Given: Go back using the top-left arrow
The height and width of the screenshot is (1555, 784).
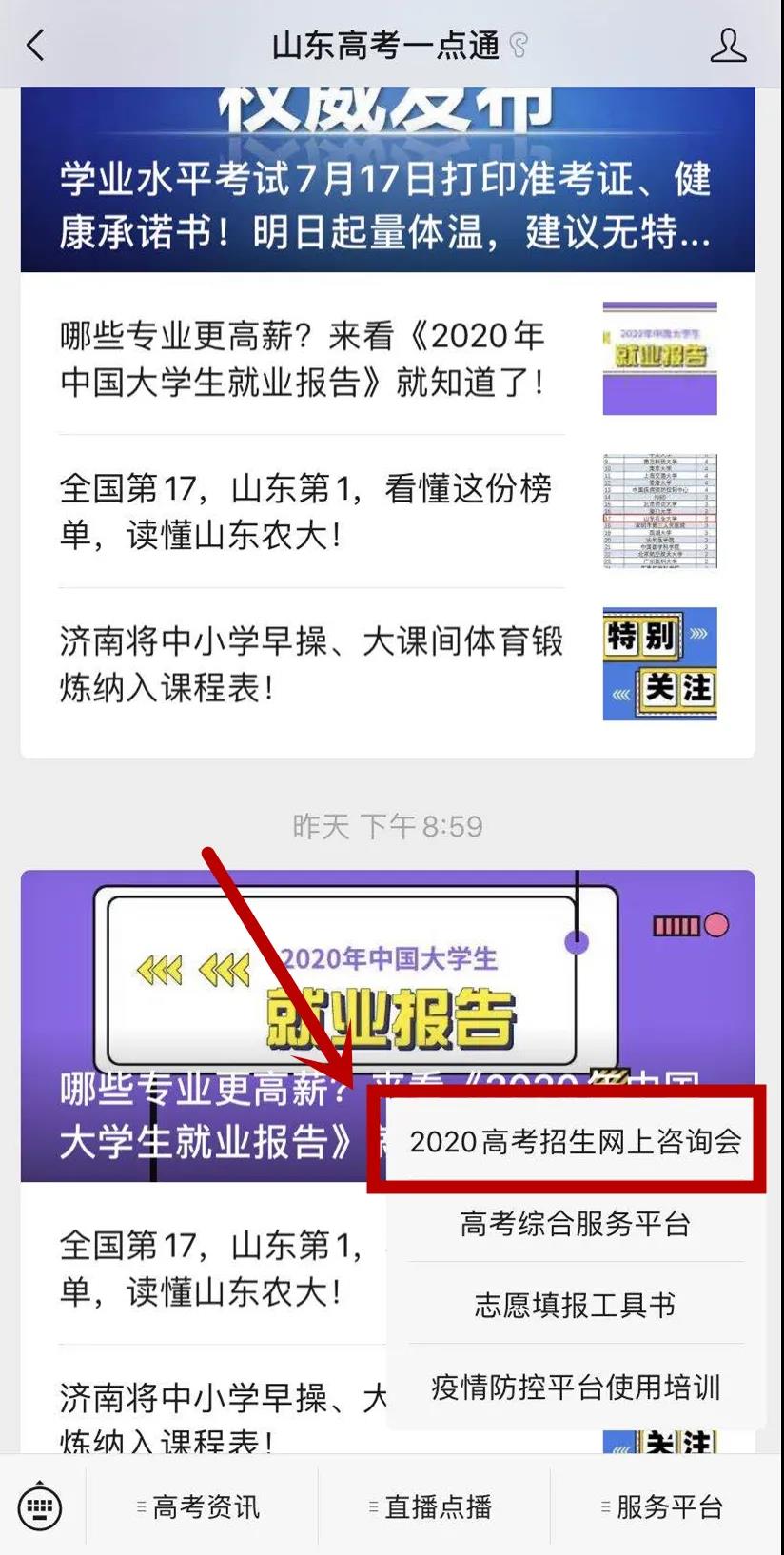Looking at the screenshot, I should pyautogui.click(x=36, y=45).
